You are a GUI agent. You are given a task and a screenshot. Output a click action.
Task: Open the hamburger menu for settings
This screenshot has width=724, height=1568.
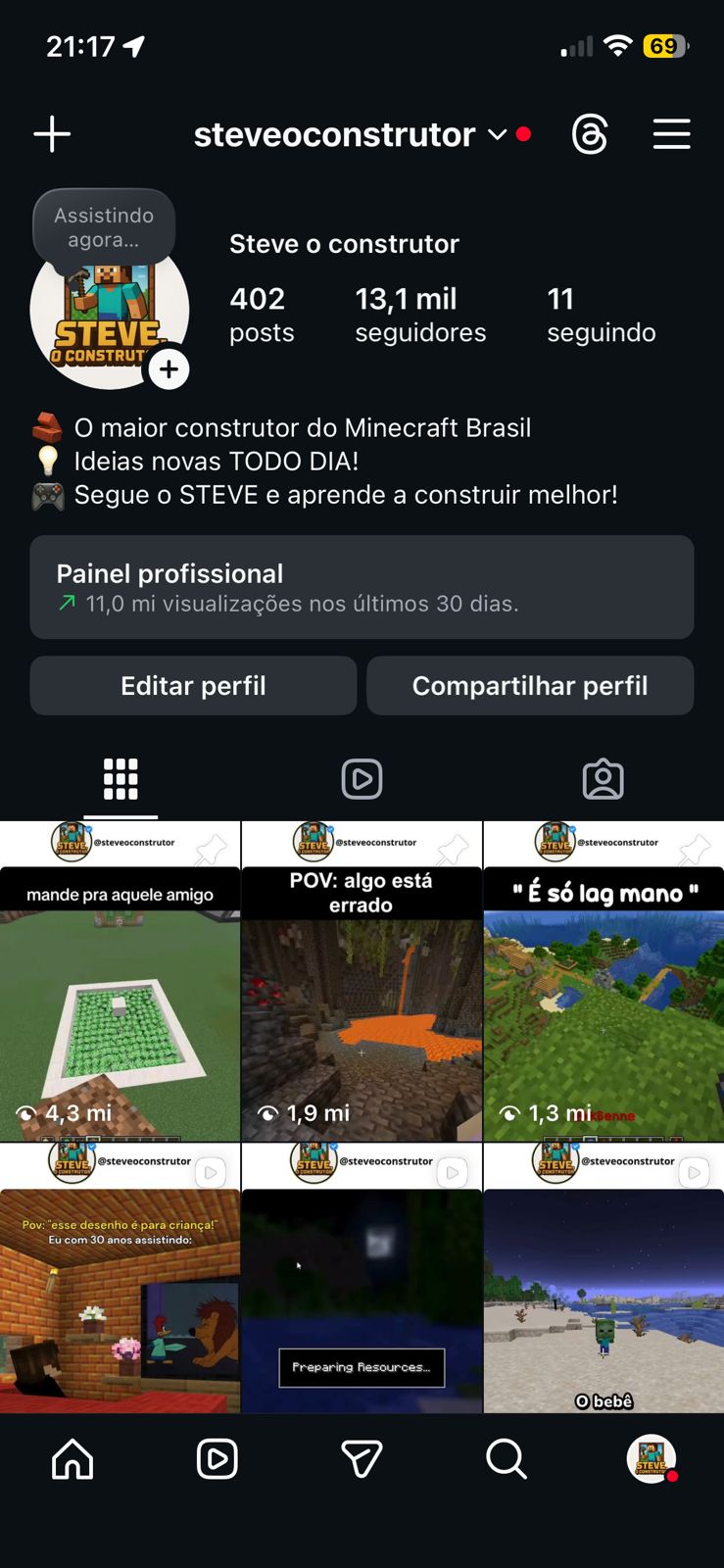click(x=671, y=134)
